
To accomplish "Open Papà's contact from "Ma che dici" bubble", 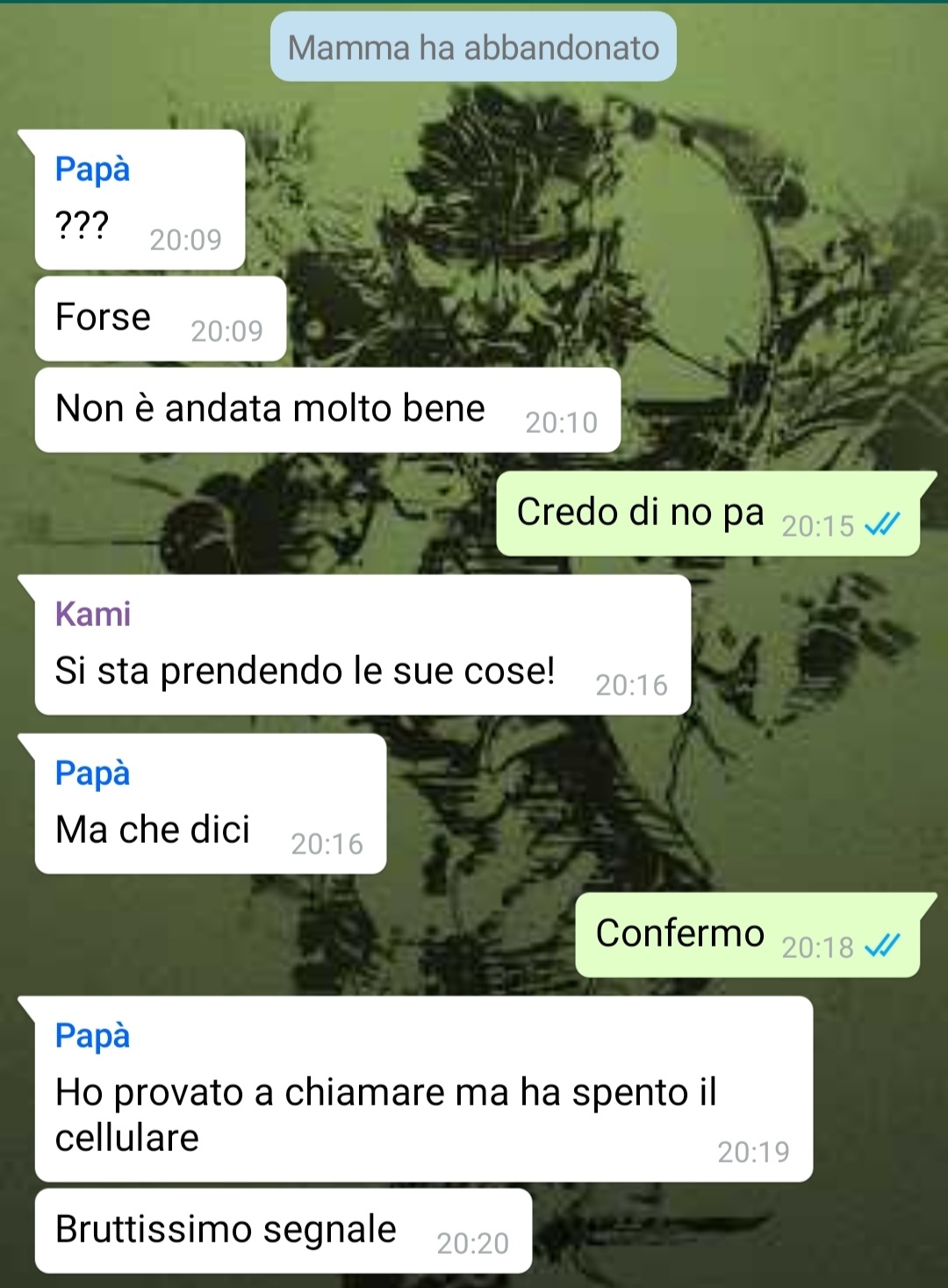I will coord(92,773).
